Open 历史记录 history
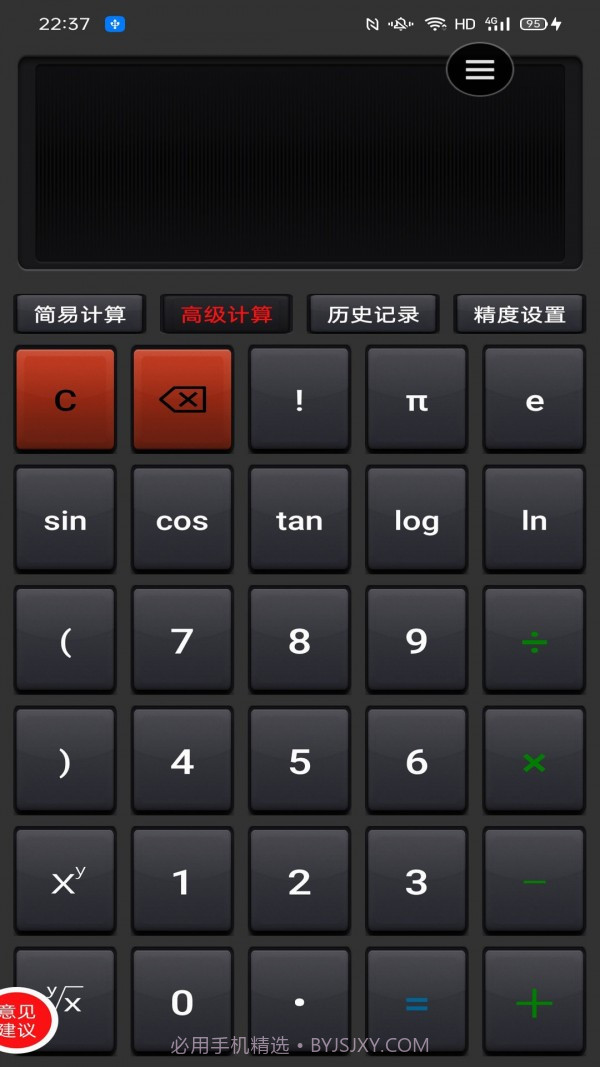Screen dimensions: 600x1067 point(373,314)
